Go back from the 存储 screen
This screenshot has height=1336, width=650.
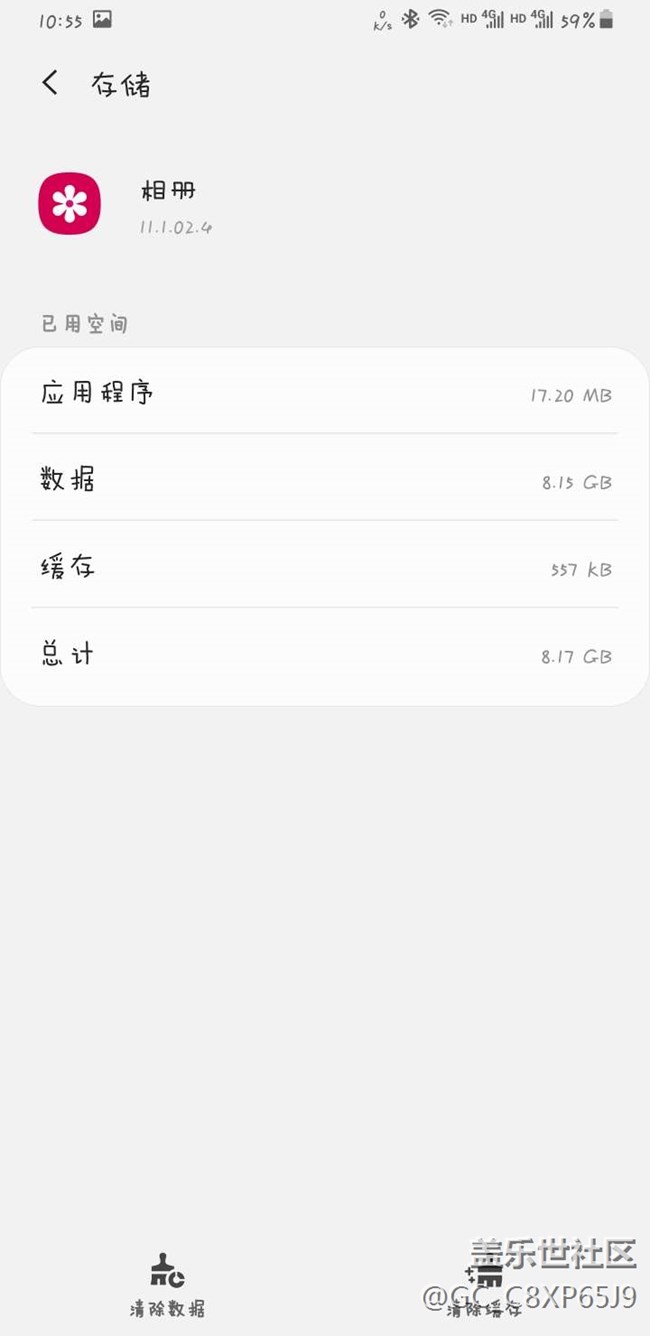(50, 83)
